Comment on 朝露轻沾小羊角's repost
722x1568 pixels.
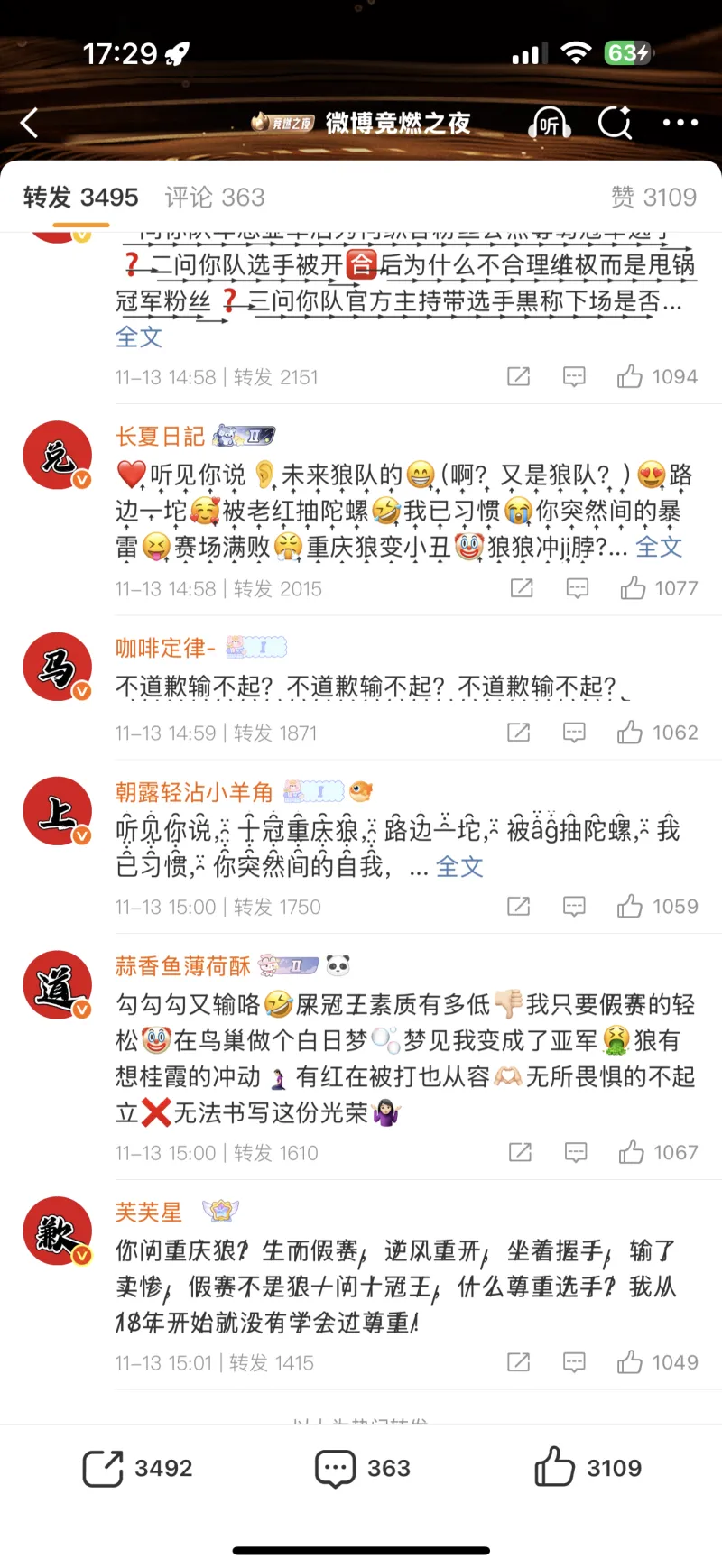[x=574, y=907]
